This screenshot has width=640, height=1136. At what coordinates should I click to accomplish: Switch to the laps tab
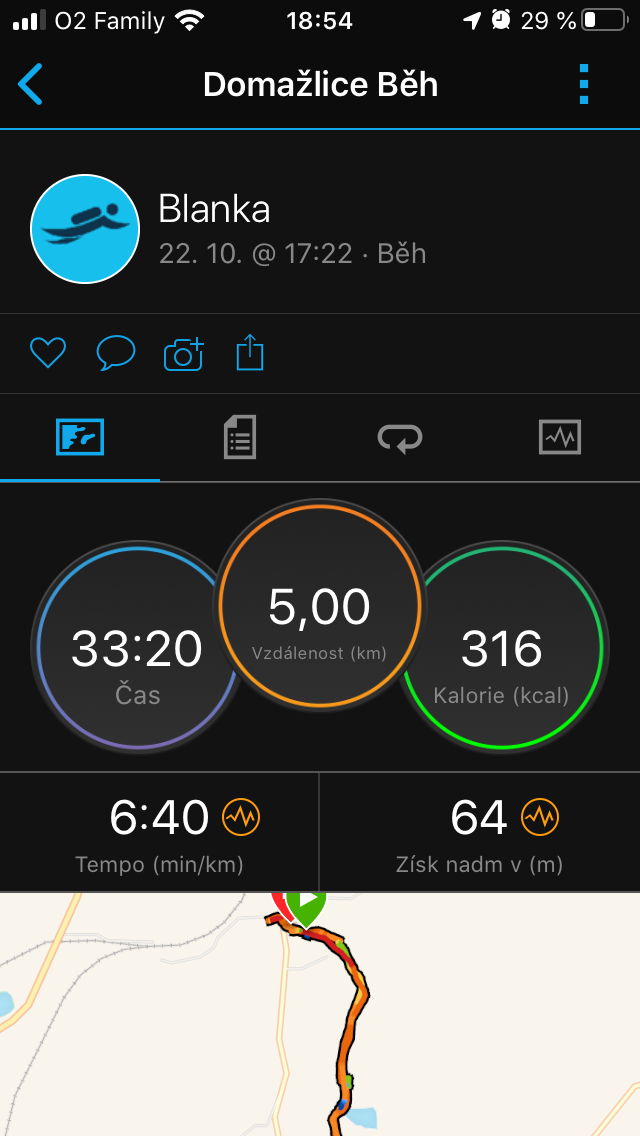[x=400, y=438]
